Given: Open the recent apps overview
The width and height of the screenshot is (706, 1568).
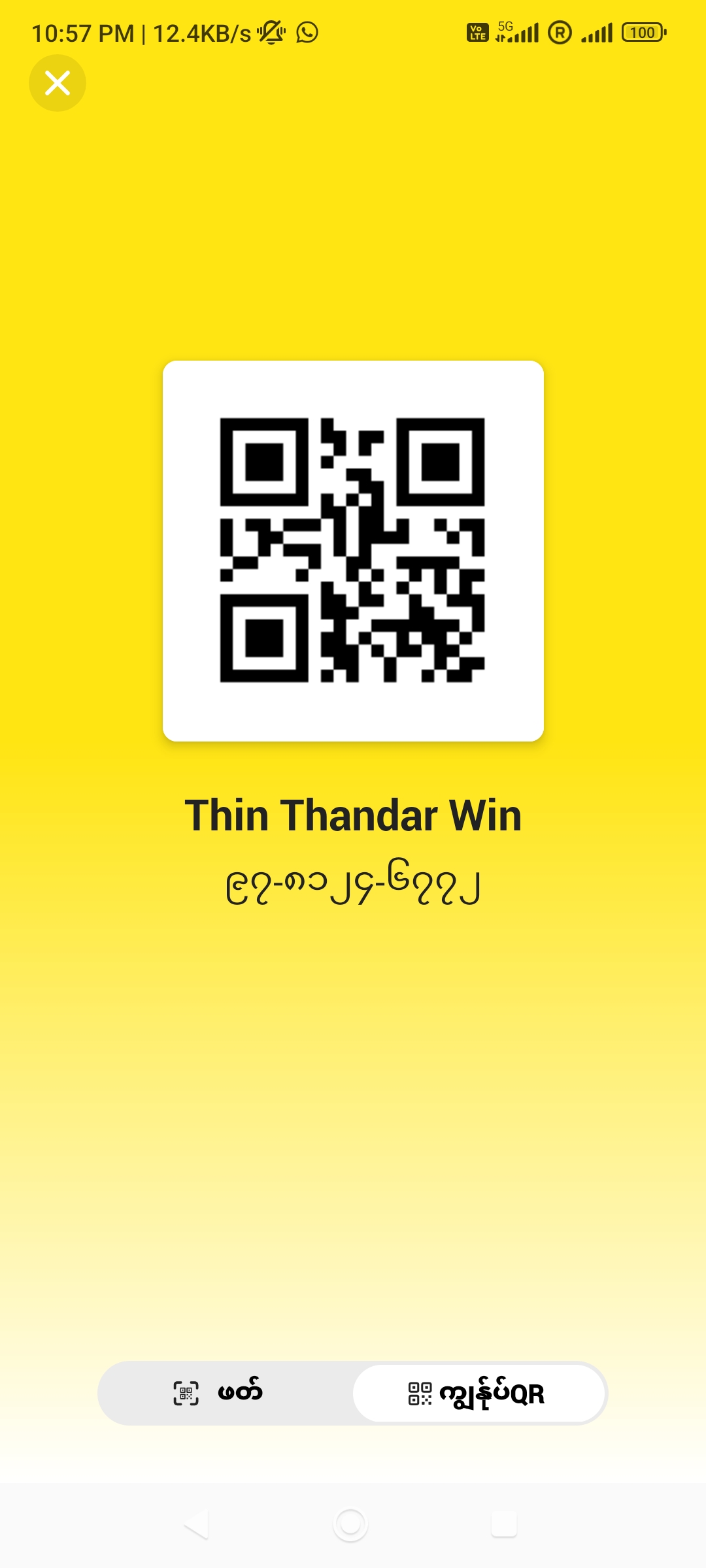Looking at the screenshot, I should pos(504,1524).
